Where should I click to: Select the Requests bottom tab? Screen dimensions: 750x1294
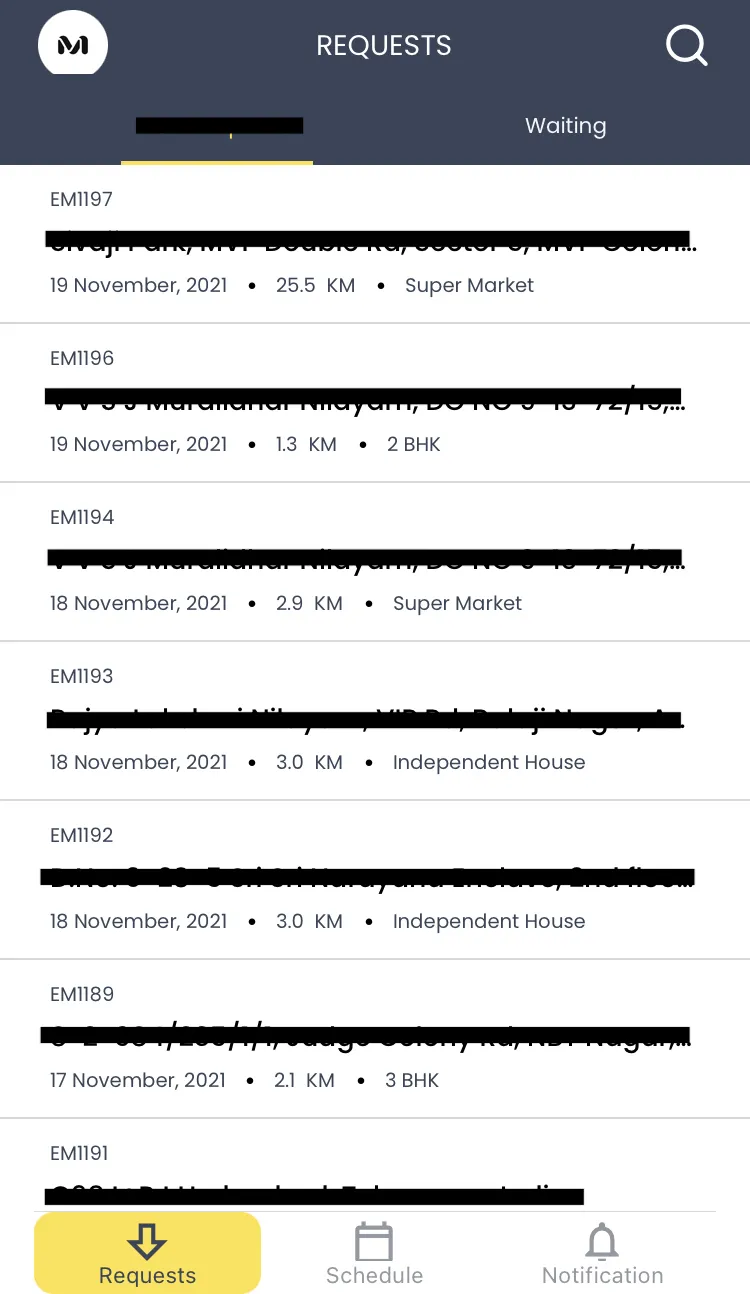[147, 1254]
